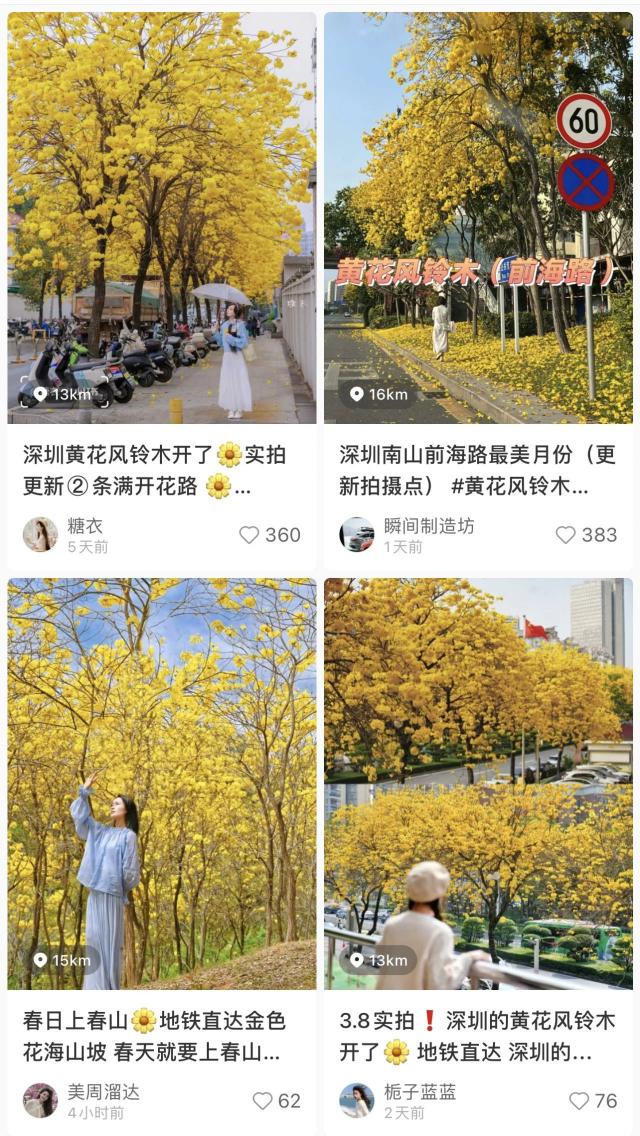Open the 前海路 post by 瞬间制造坊
Screen dimensions: 640x1136
point(478,218)
